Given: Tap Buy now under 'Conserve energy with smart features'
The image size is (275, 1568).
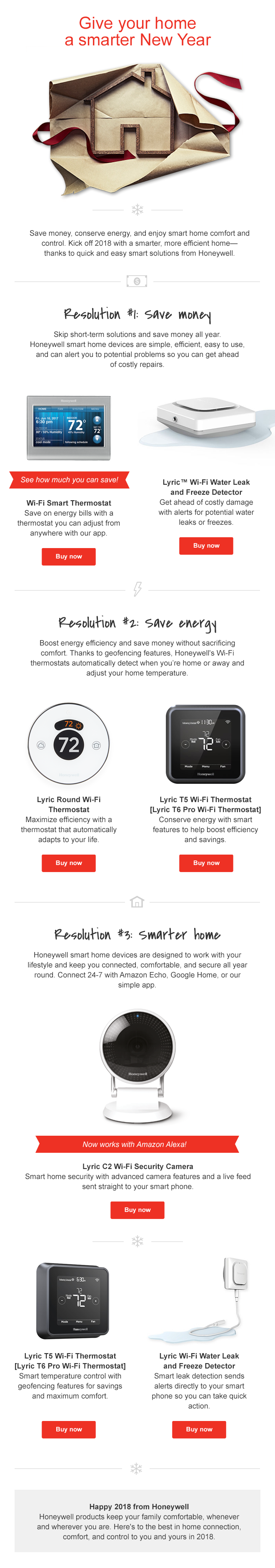Looking at the screenshot, I should point(206,863).
